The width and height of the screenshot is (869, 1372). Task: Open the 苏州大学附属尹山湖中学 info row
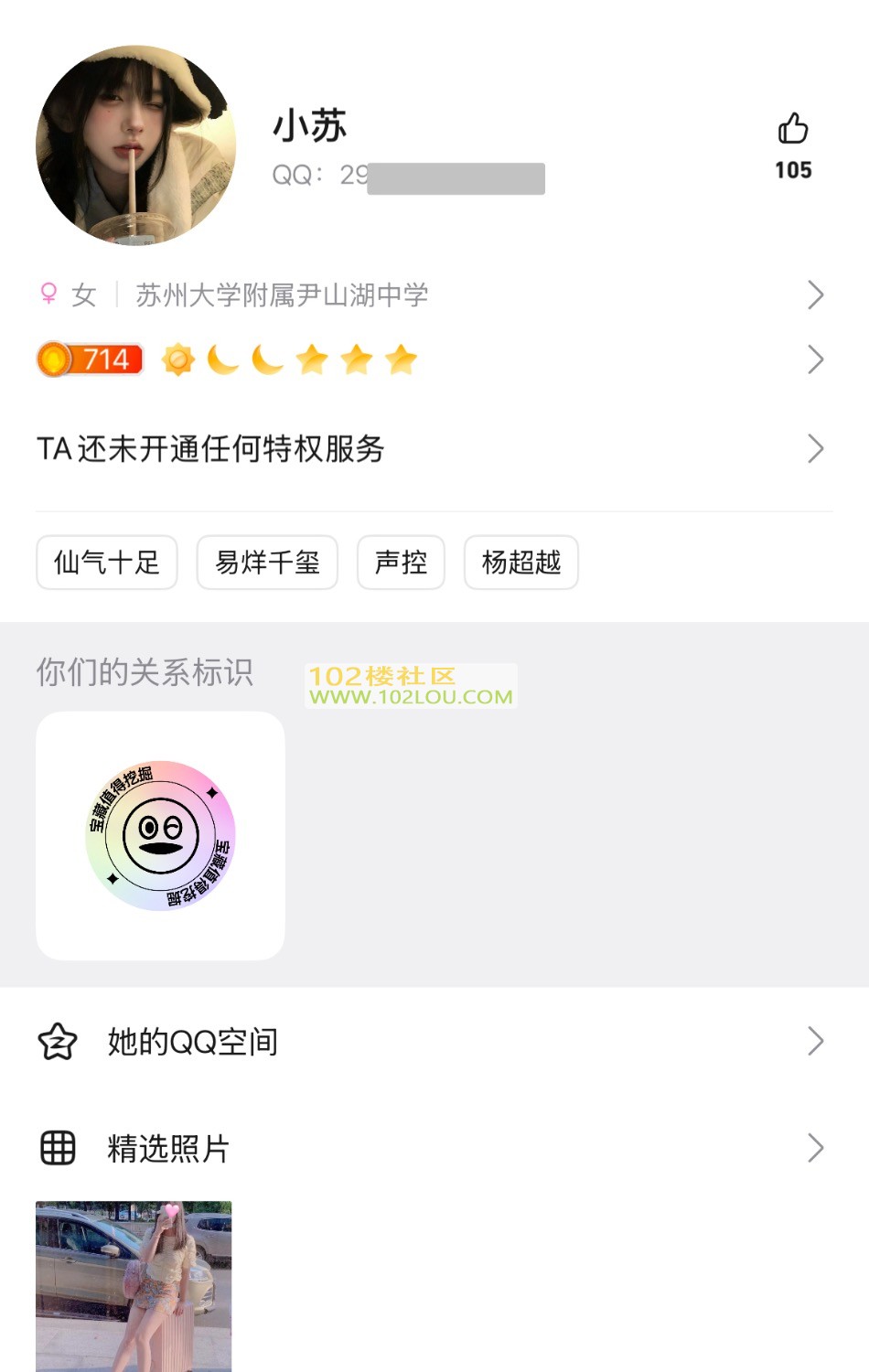tap(430, 295)
